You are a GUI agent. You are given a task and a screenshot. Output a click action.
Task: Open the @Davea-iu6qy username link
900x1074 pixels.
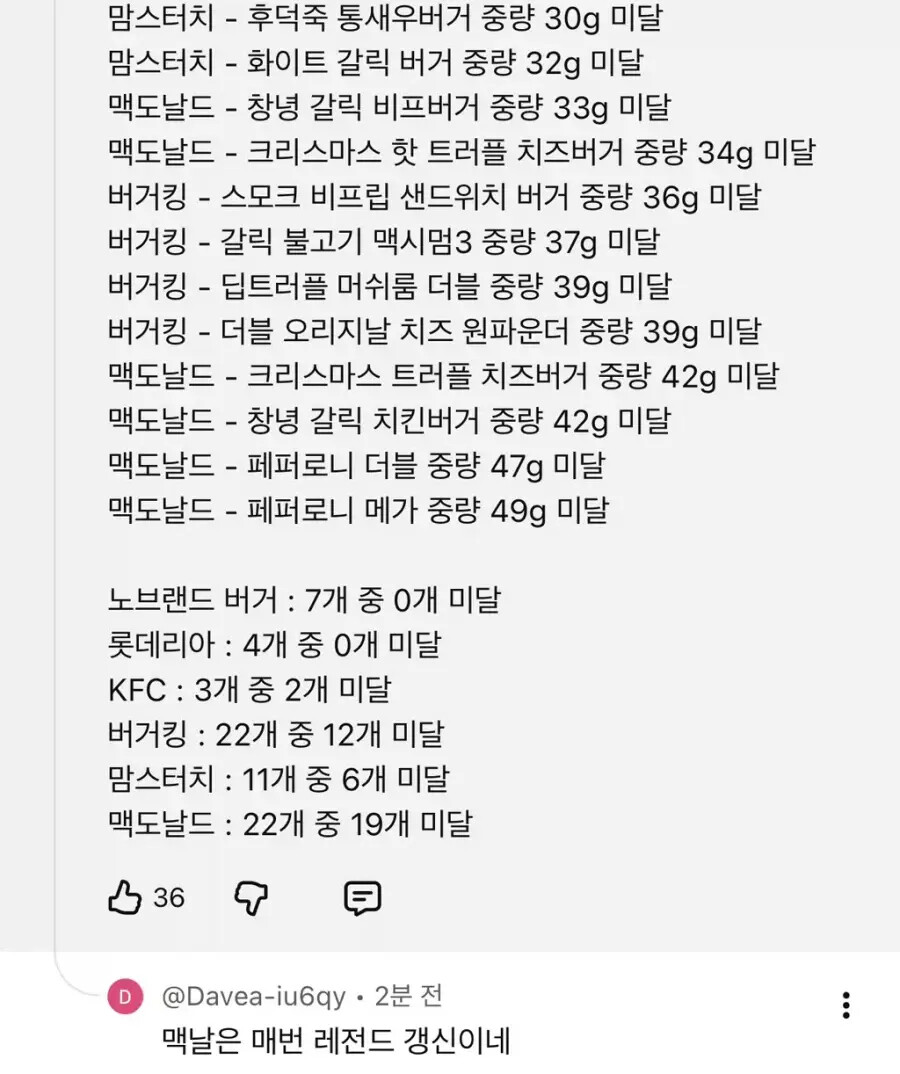coord(253,997)
